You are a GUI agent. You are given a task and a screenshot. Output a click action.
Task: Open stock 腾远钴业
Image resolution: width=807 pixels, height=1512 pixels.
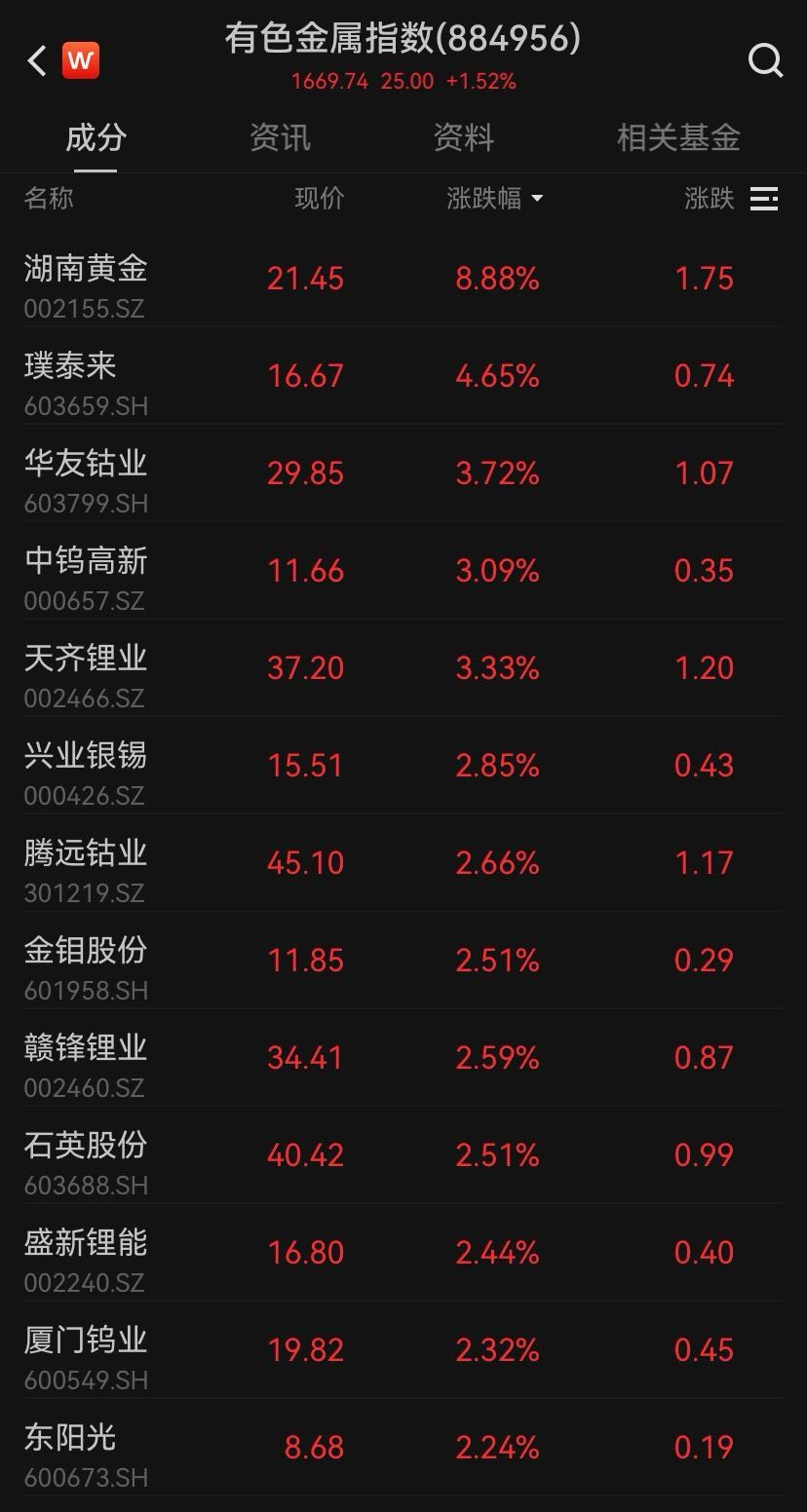tap(403, 863)
